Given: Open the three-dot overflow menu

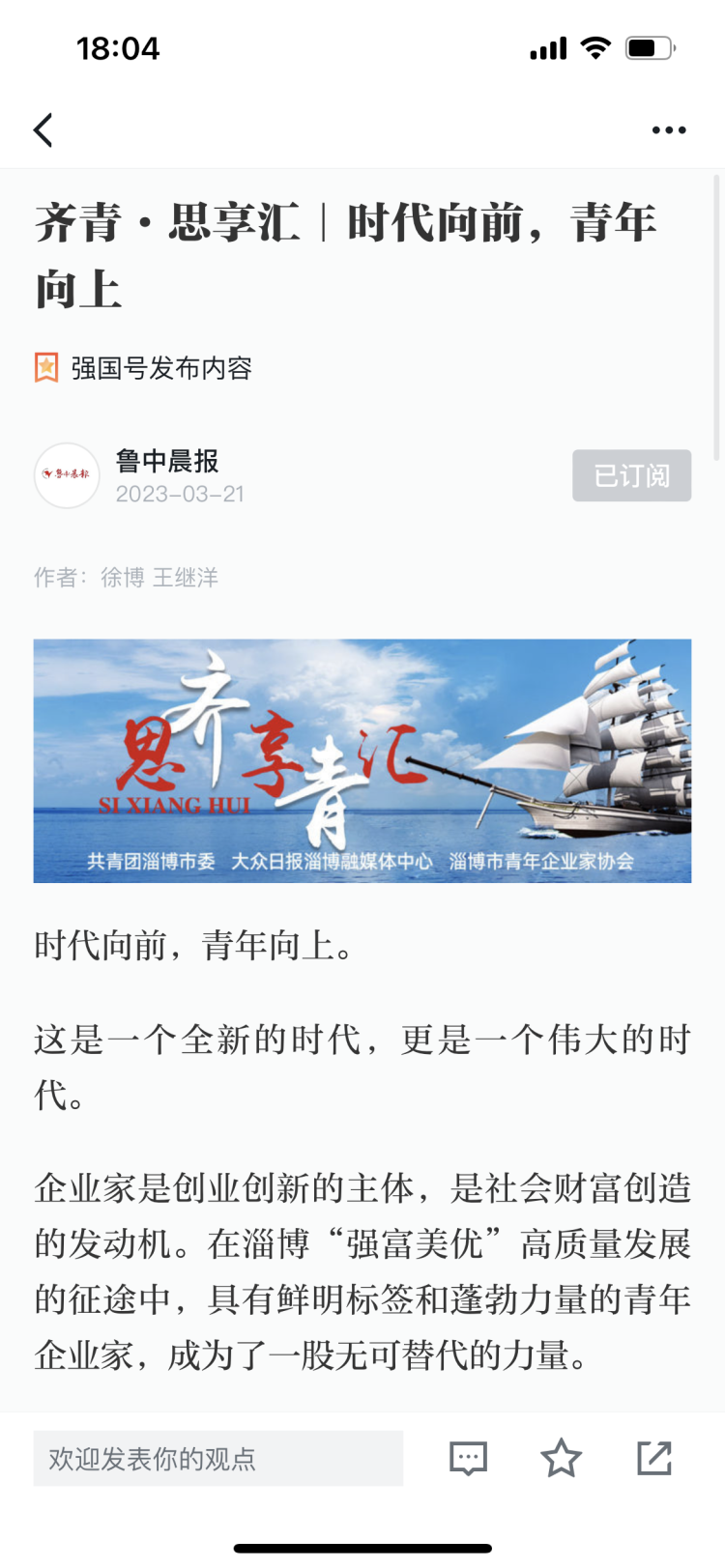Looking at the screenshot, I should pyautogui.click(x=668, y=129).
